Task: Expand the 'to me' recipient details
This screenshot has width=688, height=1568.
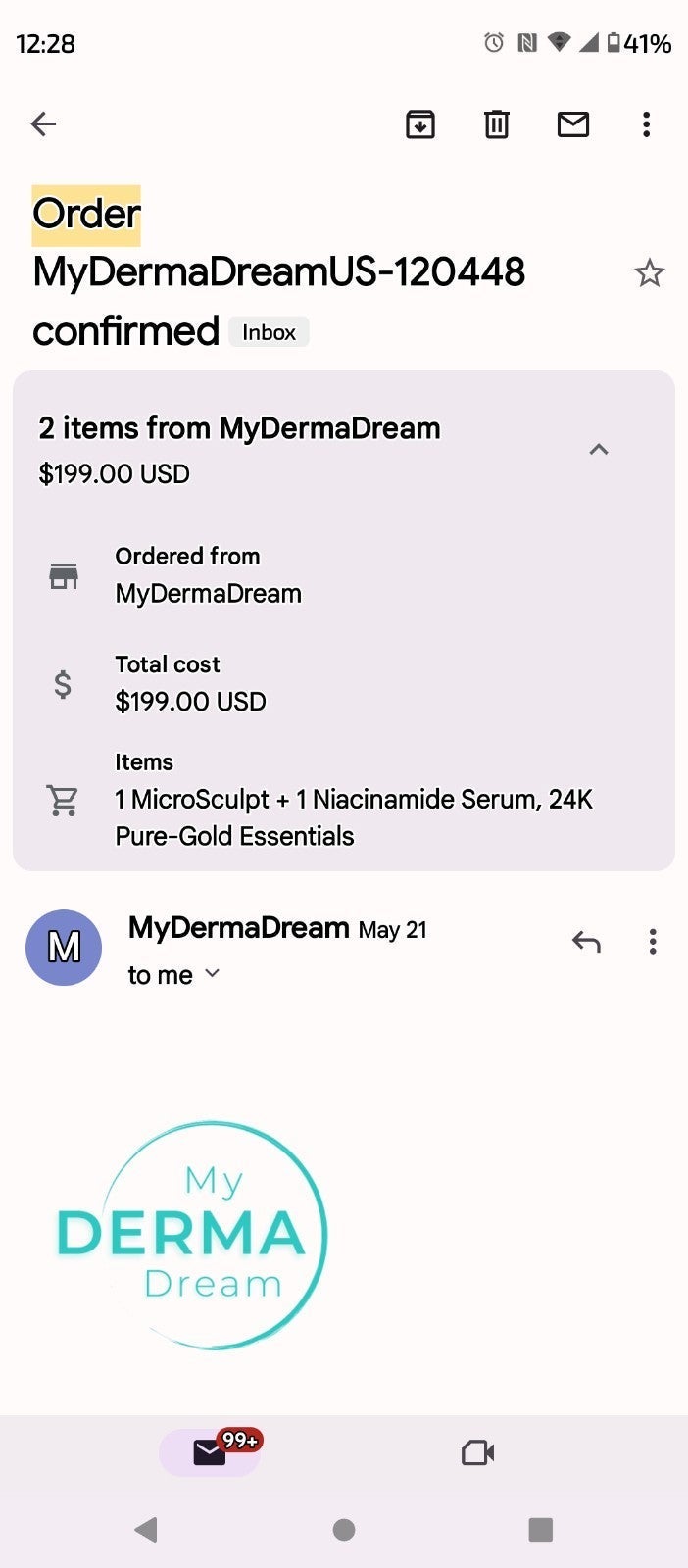Action: point(173,975)
